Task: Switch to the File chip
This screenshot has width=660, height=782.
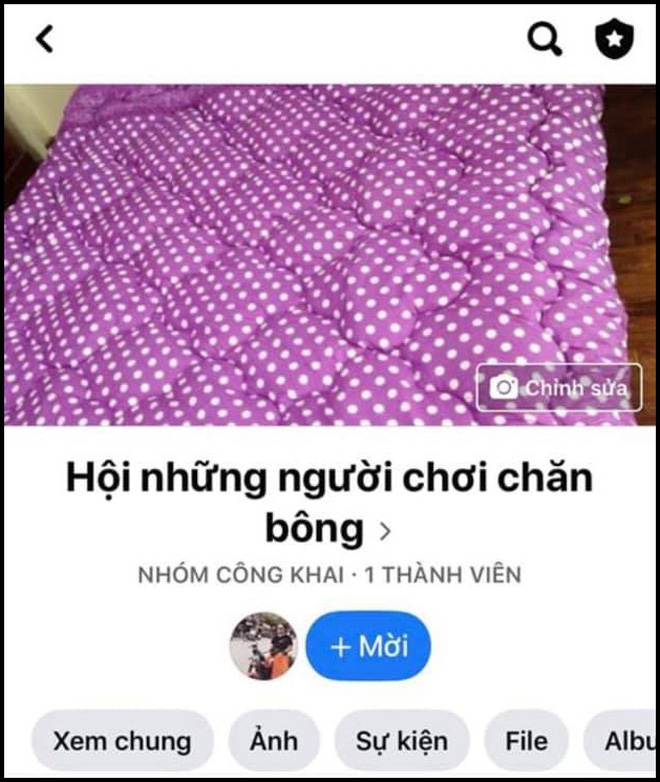Action: (526, 742)
